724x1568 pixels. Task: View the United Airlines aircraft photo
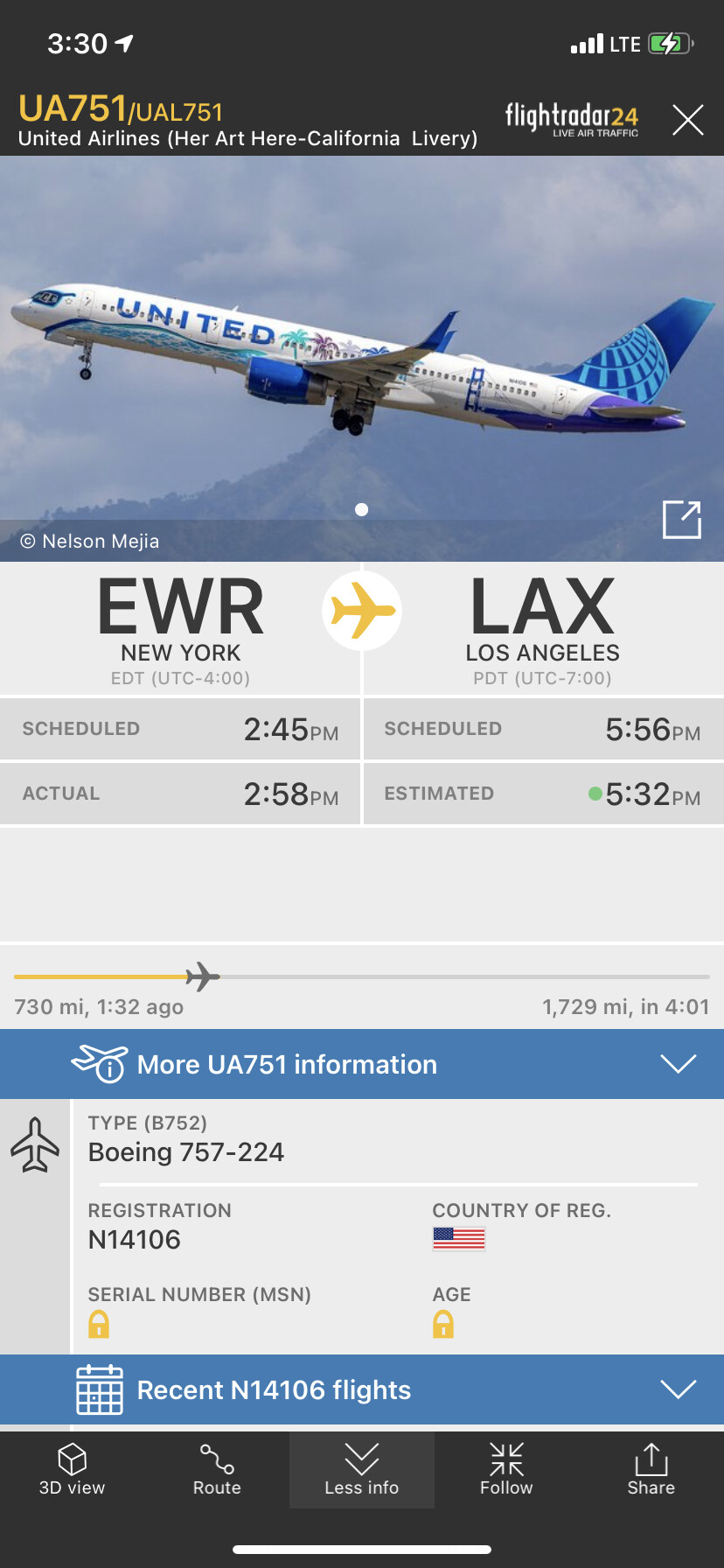[350, 350]
